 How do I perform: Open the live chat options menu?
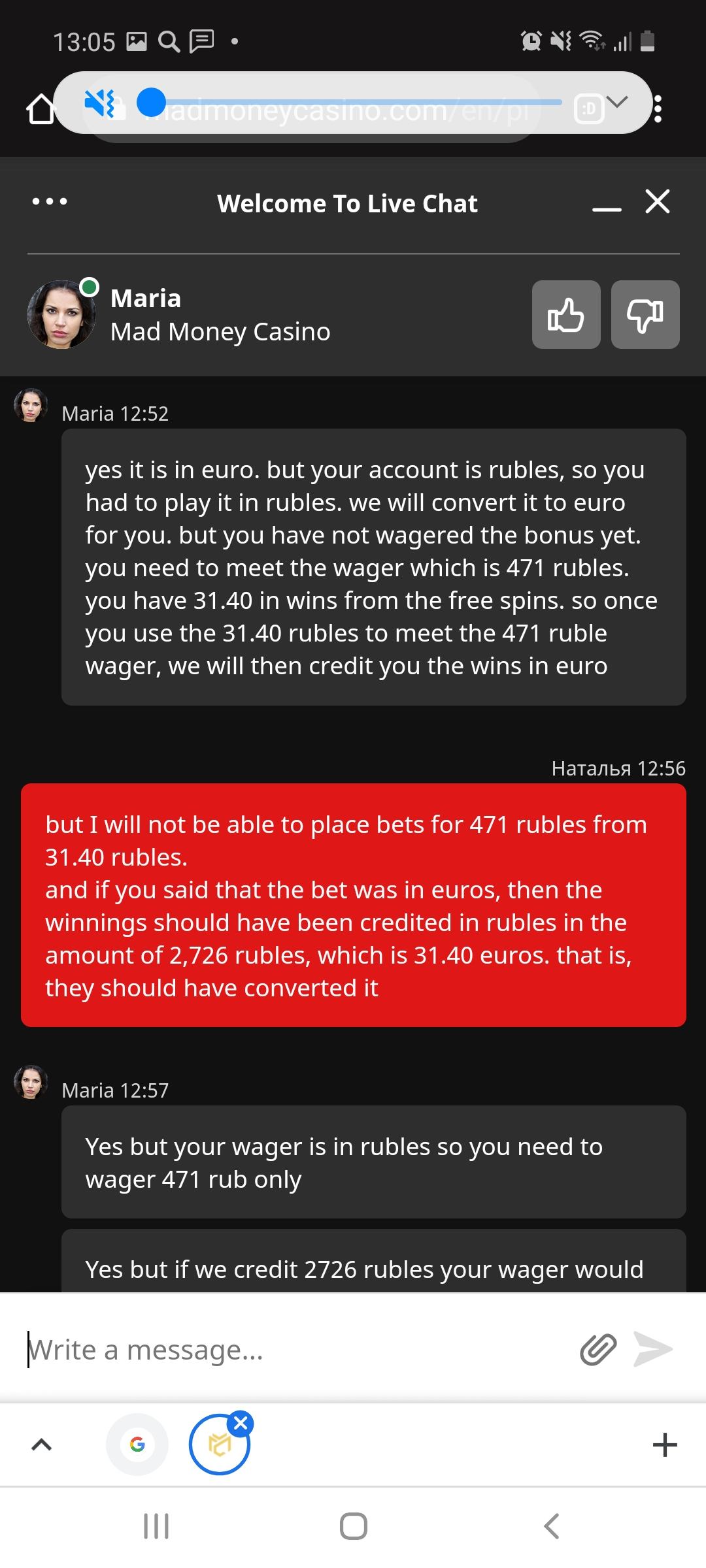50,201
